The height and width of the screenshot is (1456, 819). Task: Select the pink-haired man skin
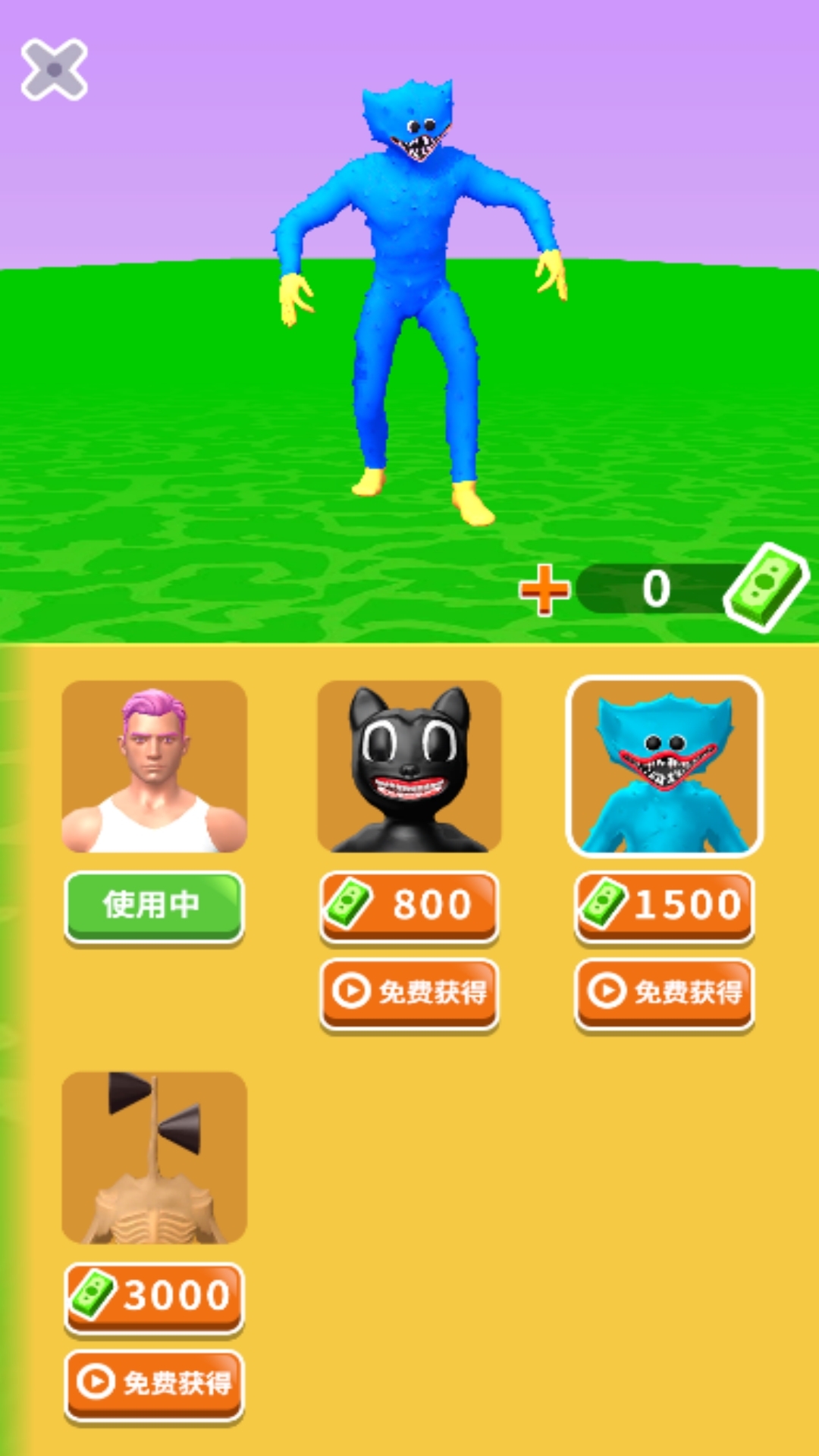(154, 766)
